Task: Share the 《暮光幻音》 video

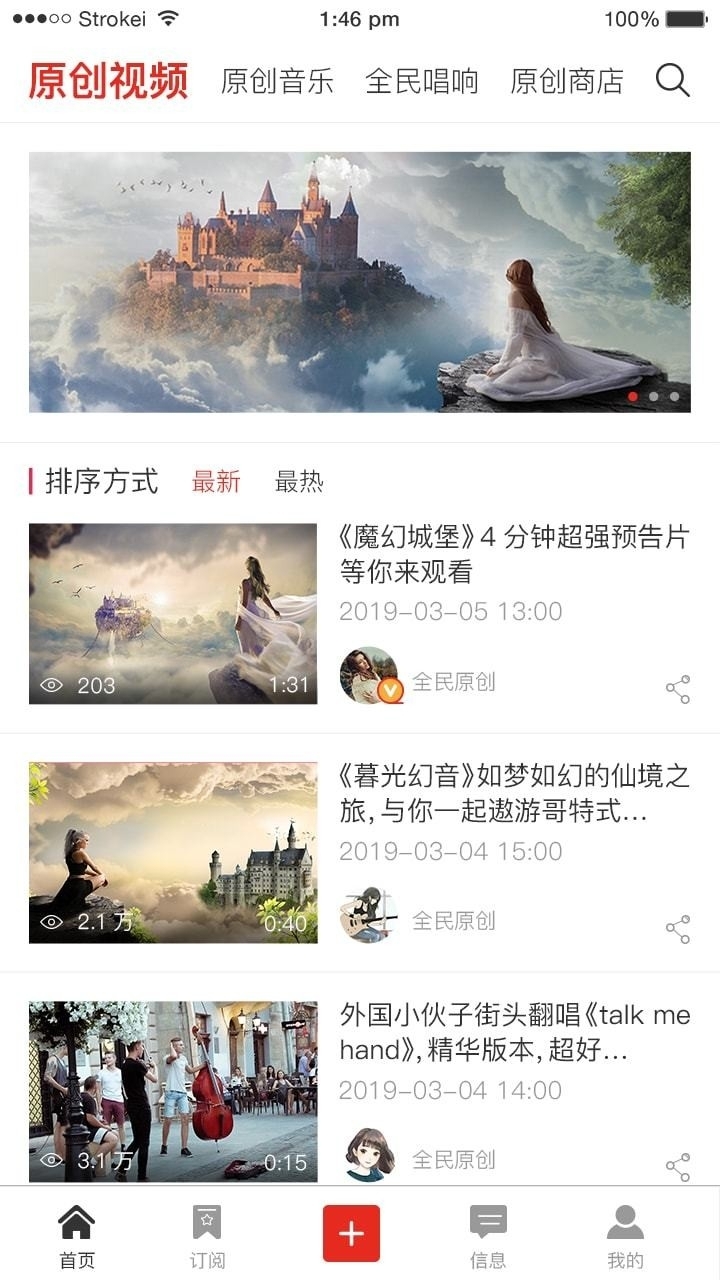Action: coord(678,929)
